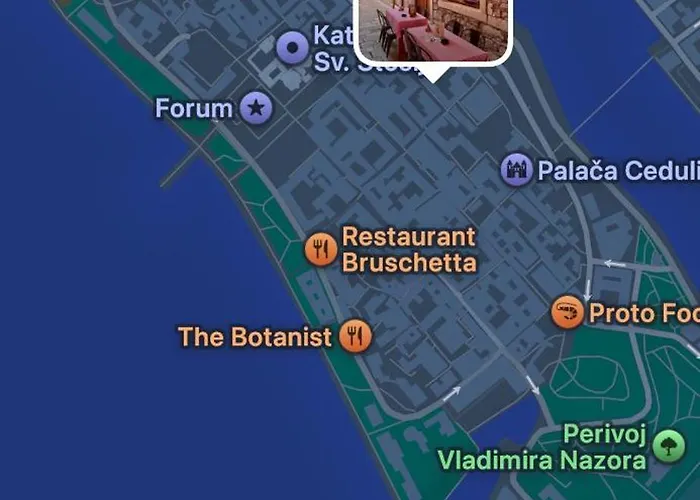Open the Forum landmark pin
Screen dimensions: 700x500
pos(257,108)
